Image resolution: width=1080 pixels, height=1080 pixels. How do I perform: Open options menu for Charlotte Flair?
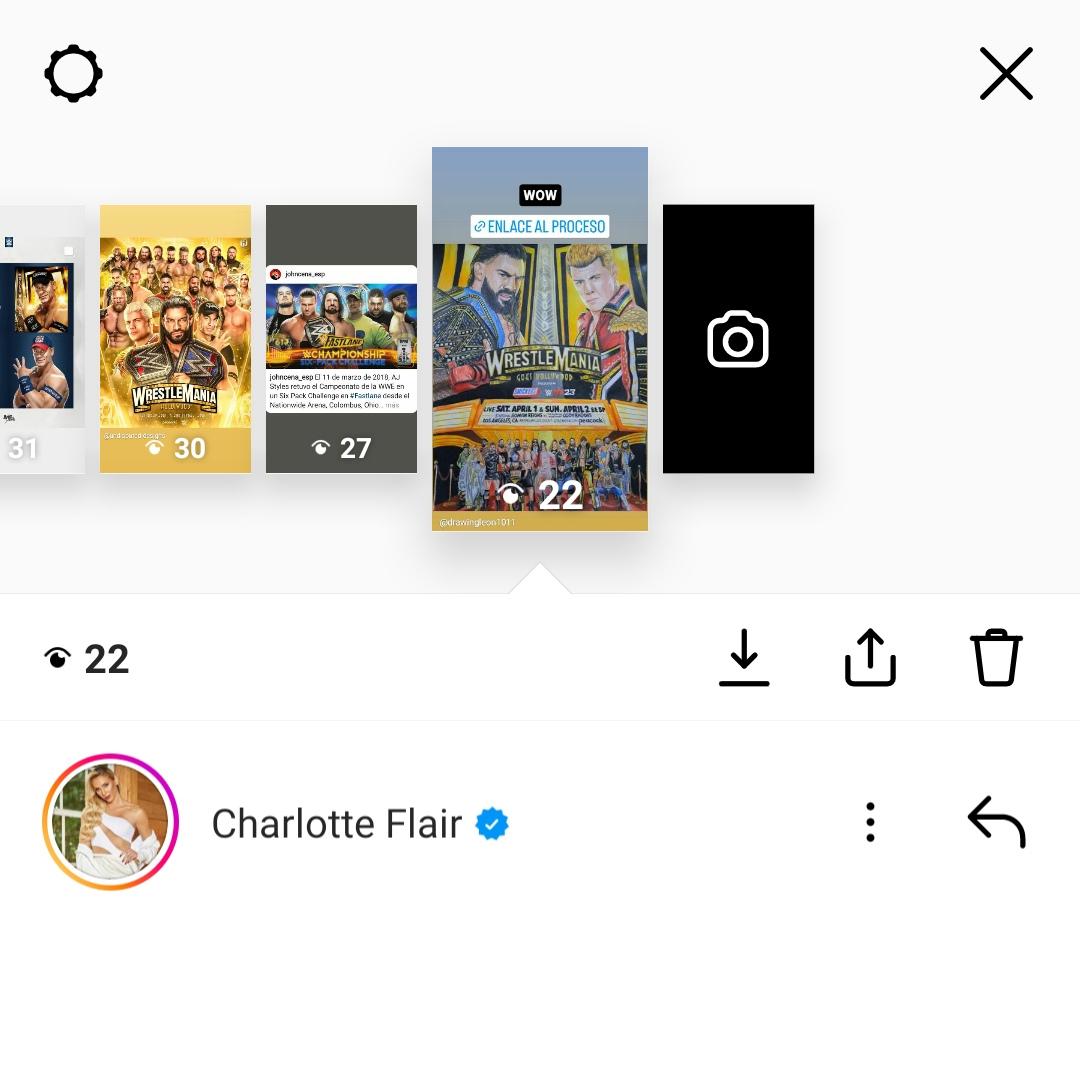[870, 822]
